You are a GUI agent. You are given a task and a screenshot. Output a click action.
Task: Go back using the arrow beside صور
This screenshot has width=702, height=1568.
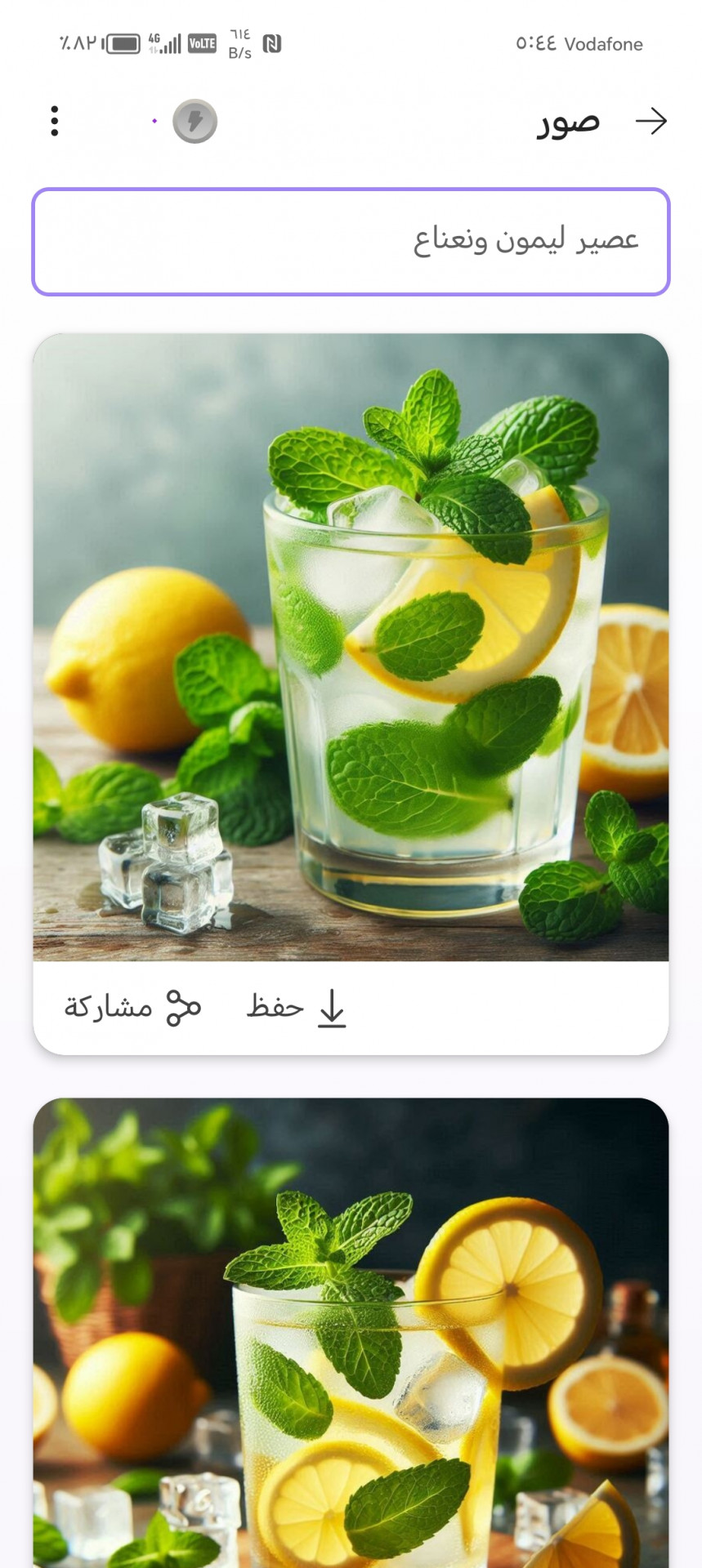[x=651, y=121]
